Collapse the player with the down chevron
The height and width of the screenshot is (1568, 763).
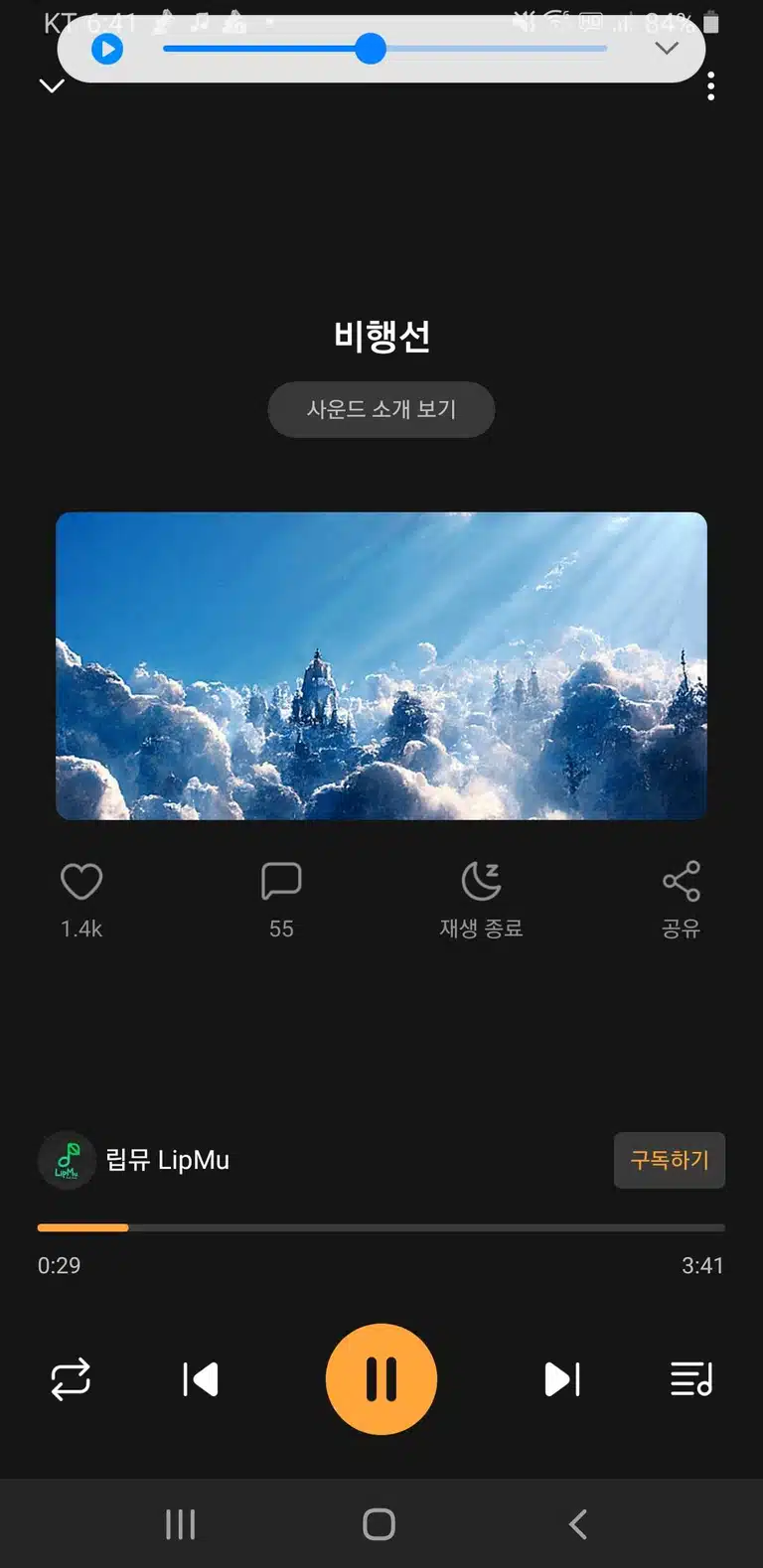pyautogui.click(x=52, y=86)
